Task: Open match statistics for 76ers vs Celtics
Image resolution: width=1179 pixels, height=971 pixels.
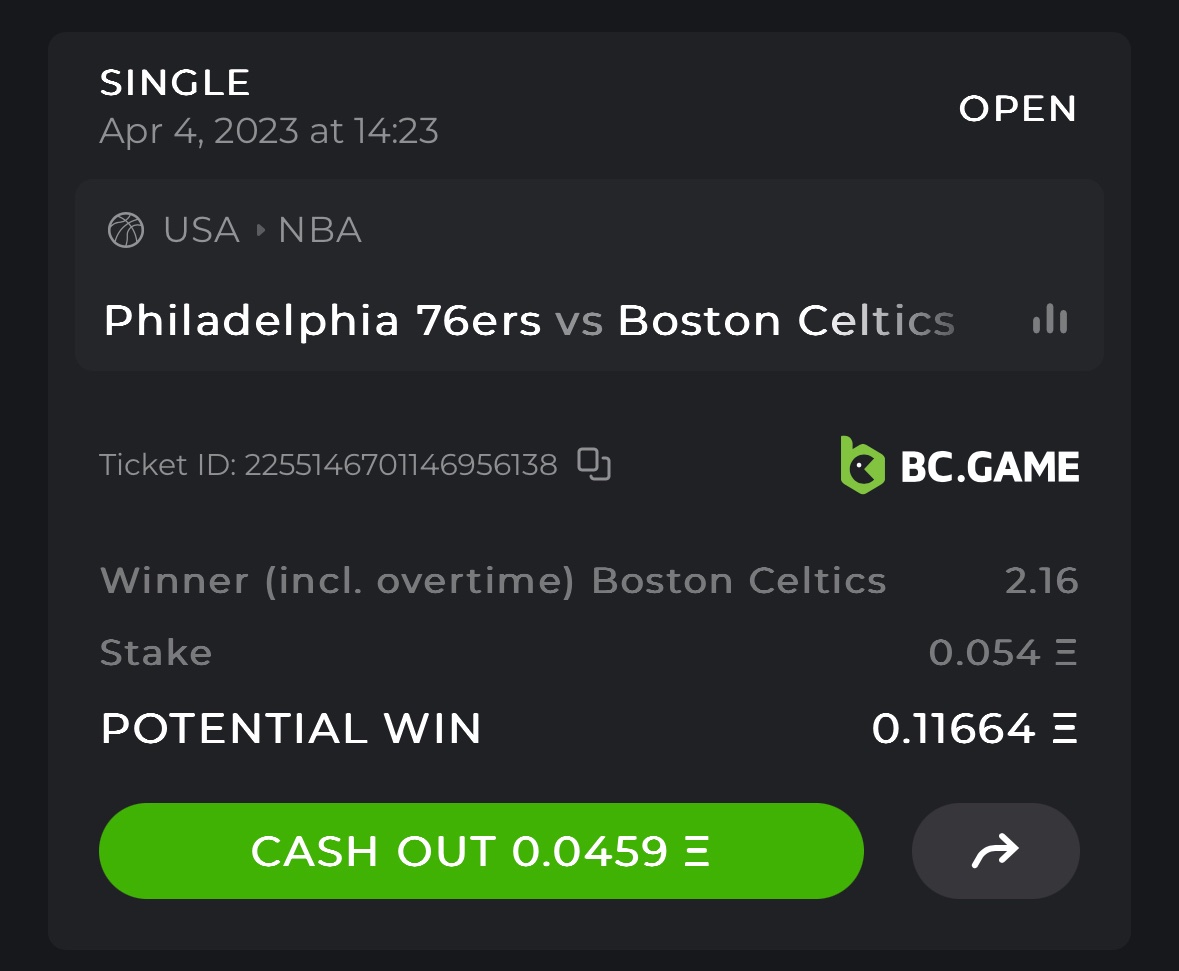Action: point(1049,321)
